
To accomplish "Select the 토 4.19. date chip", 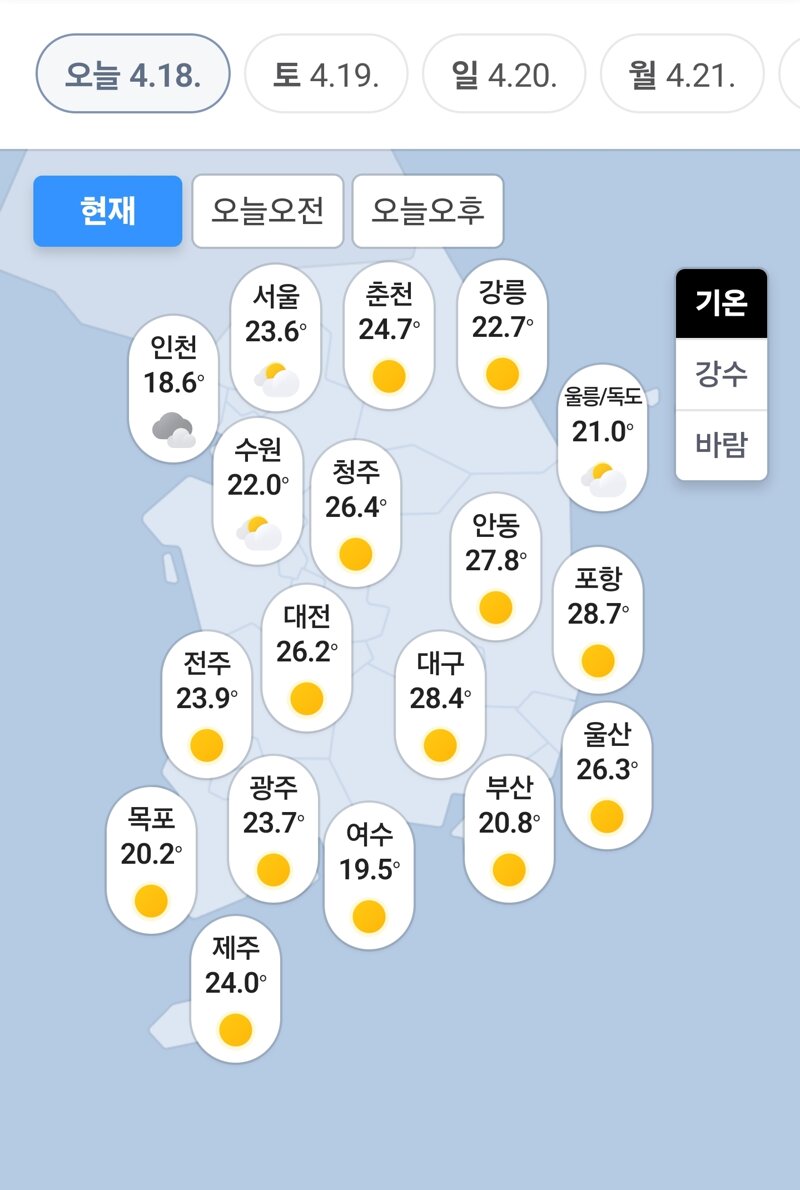I will click(x=326, y=76).
